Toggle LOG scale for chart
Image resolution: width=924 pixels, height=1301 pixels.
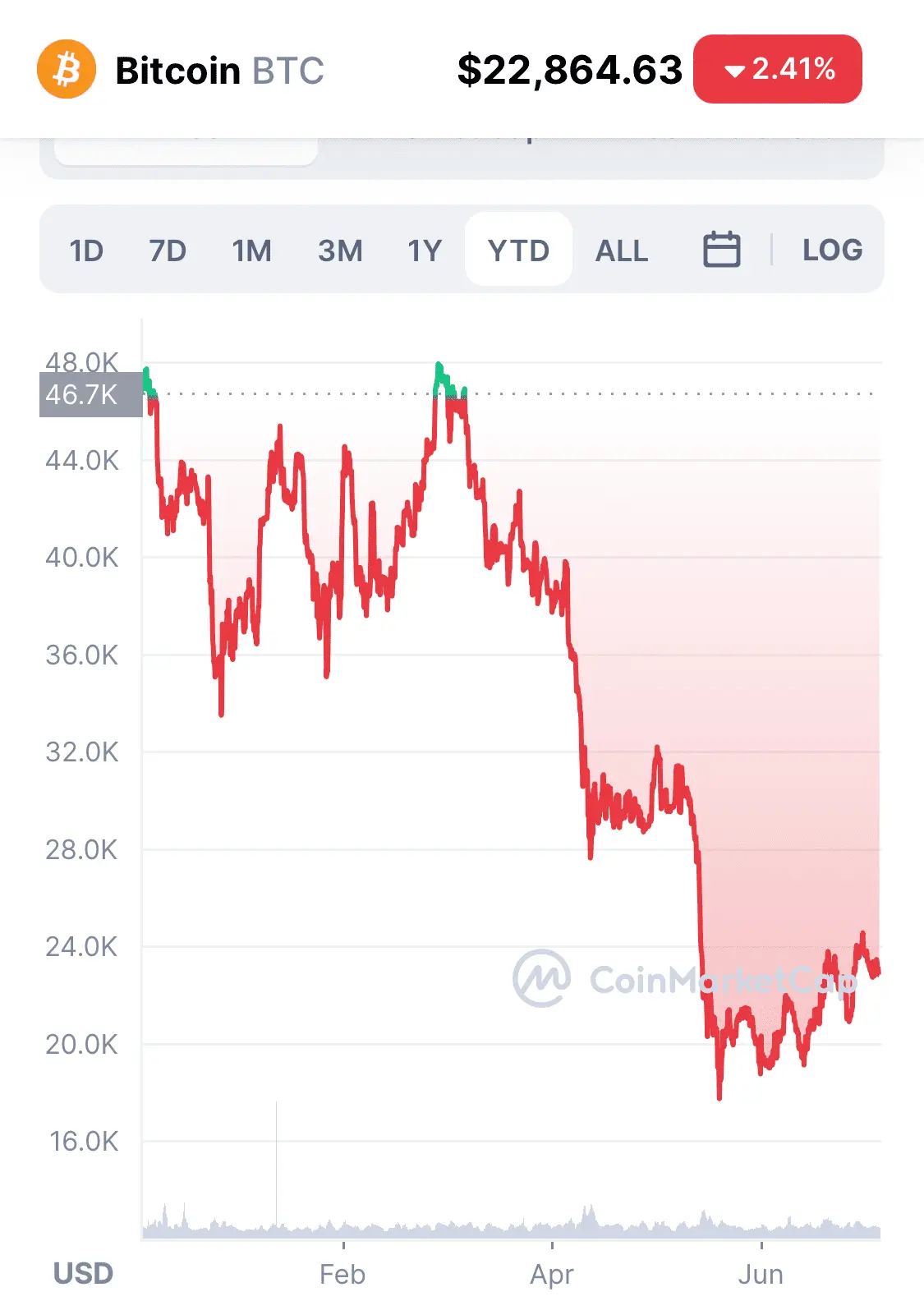[832, 250]
